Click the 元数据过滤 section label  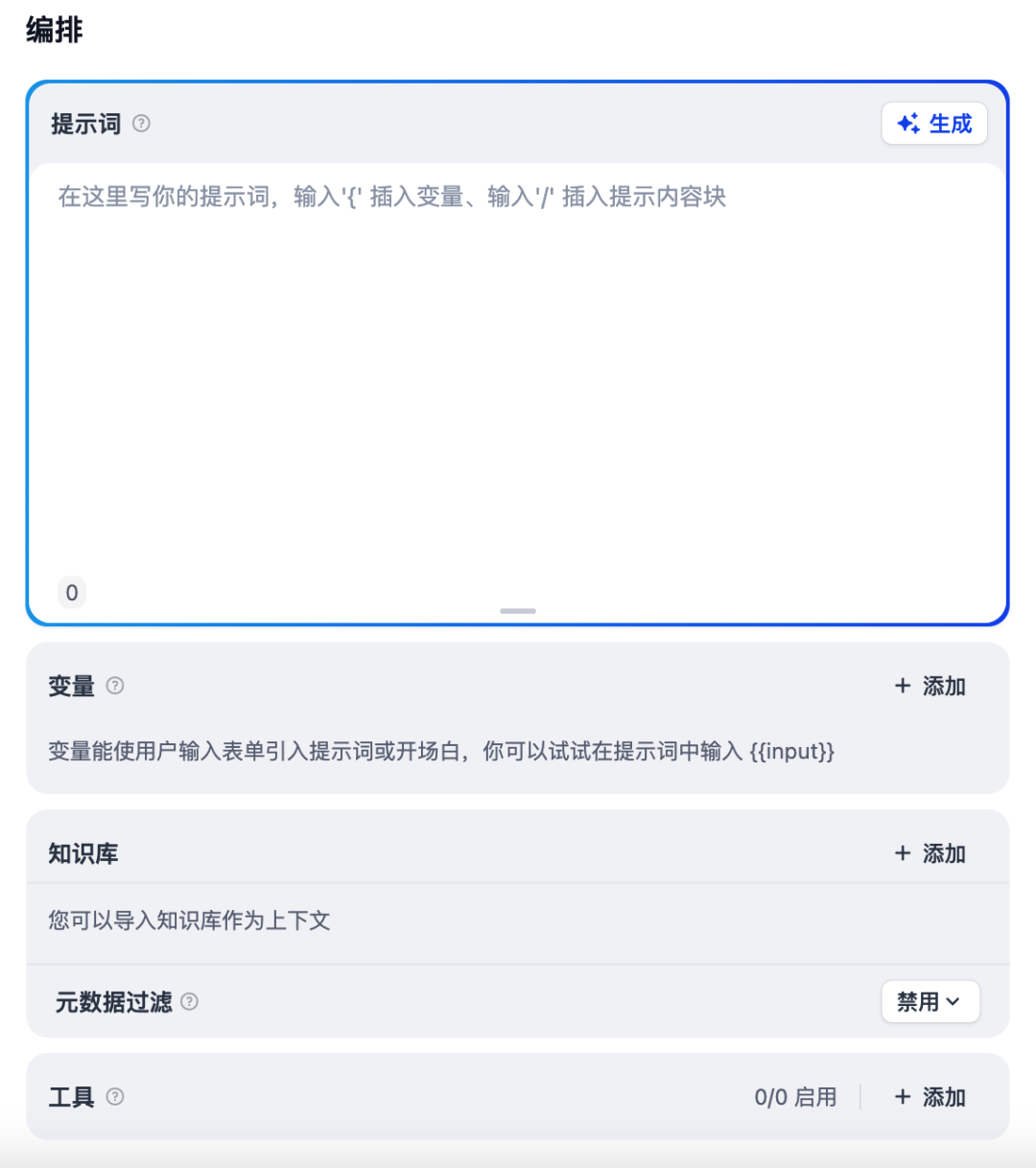click(x=115, y=1003)
